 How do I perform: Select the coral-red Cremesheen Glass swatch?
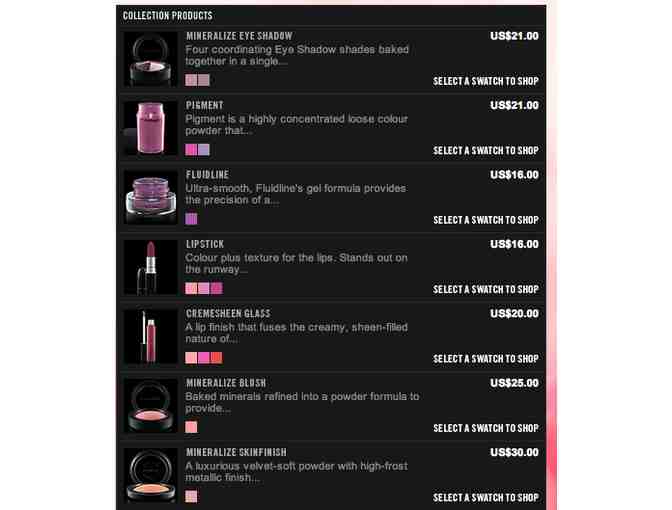(216, 358)
